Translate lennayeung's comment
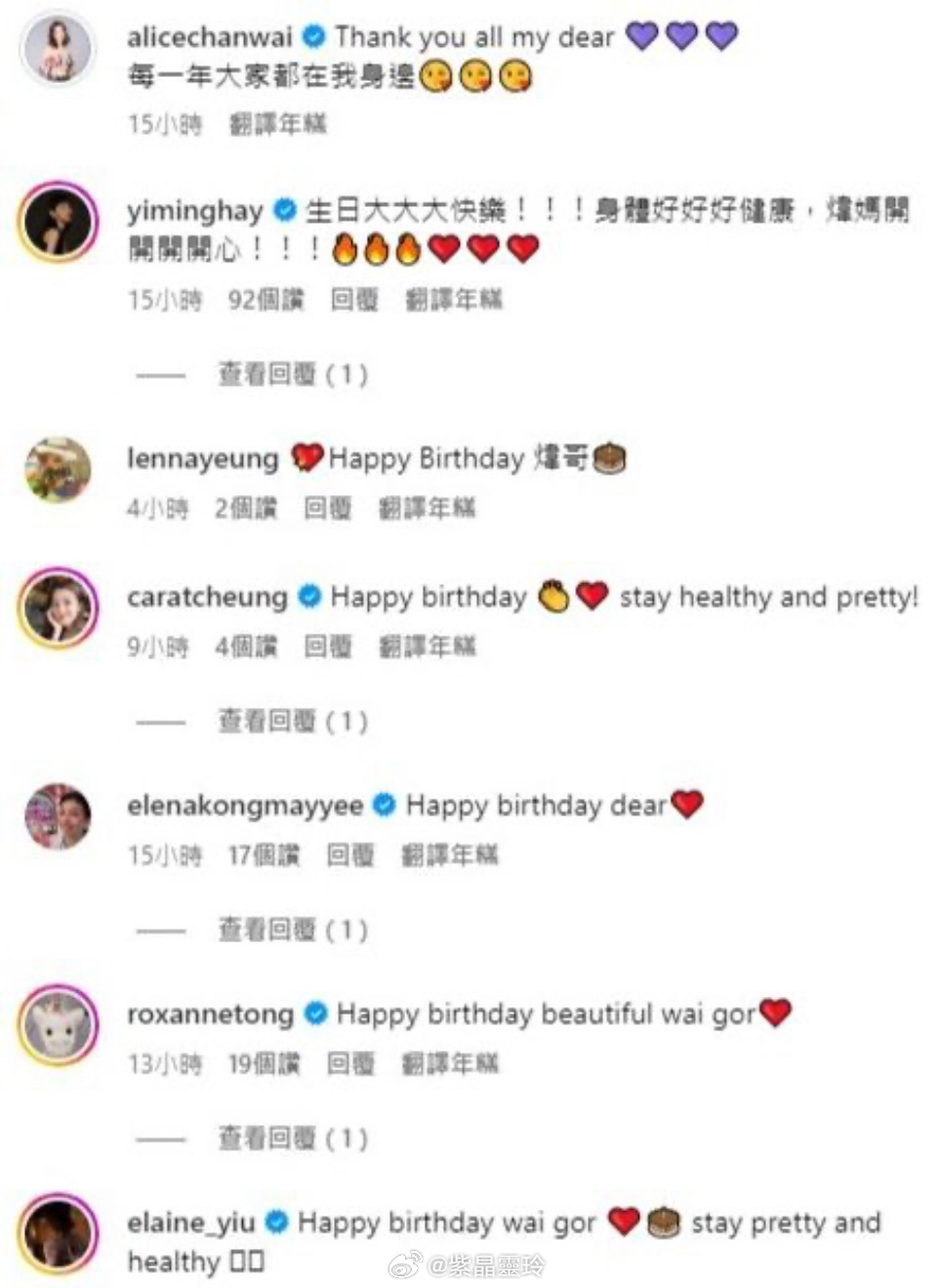This screenshot has height=1288, width=937. point(427,508)
